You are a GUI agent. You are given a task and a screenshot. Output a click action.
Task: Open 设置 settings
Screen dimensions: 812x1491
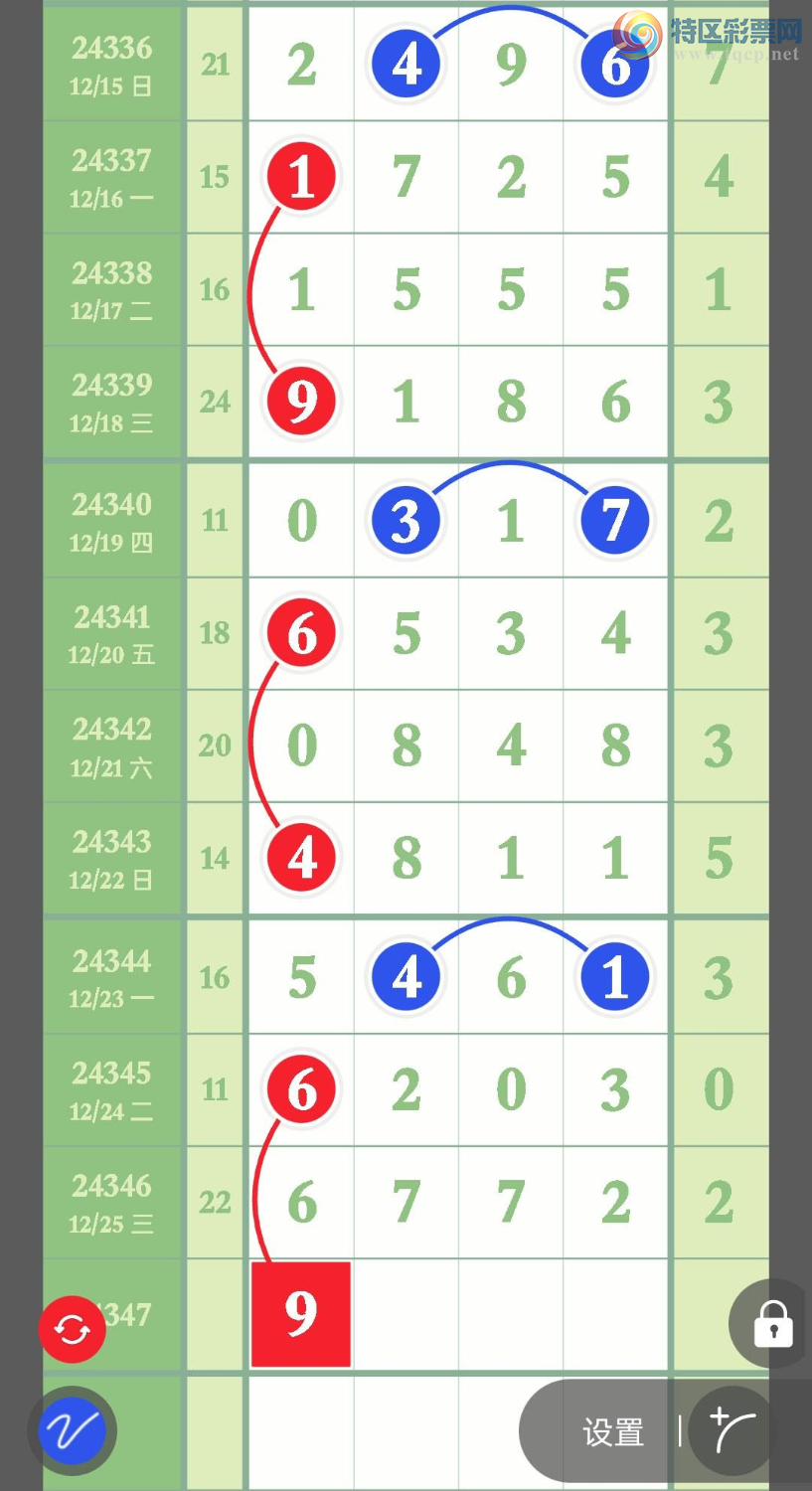612,1432
